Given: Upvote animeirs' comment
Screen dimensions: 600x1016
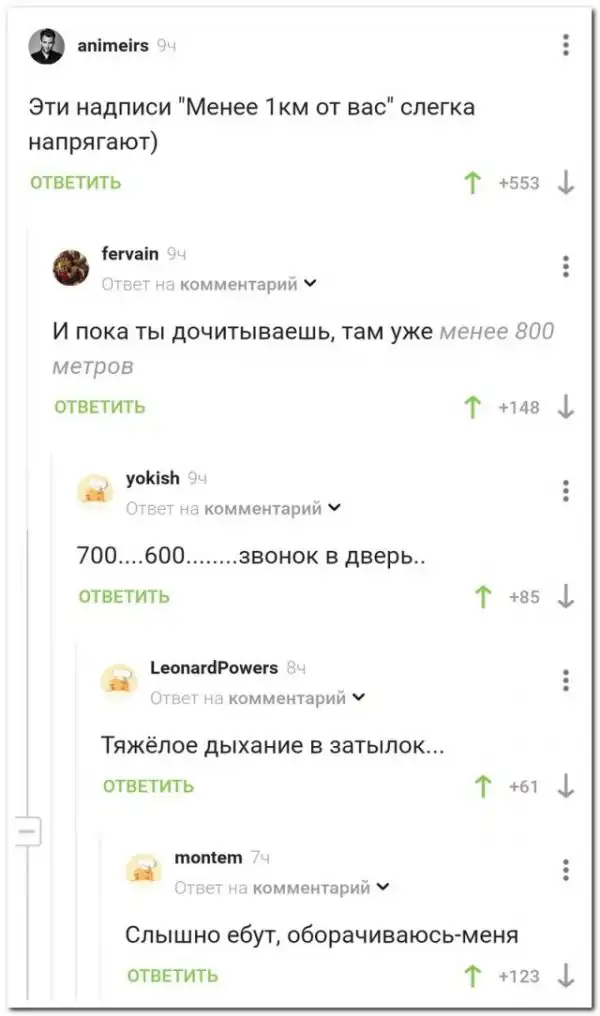Looking at the screenshot, I should point(471,183).
